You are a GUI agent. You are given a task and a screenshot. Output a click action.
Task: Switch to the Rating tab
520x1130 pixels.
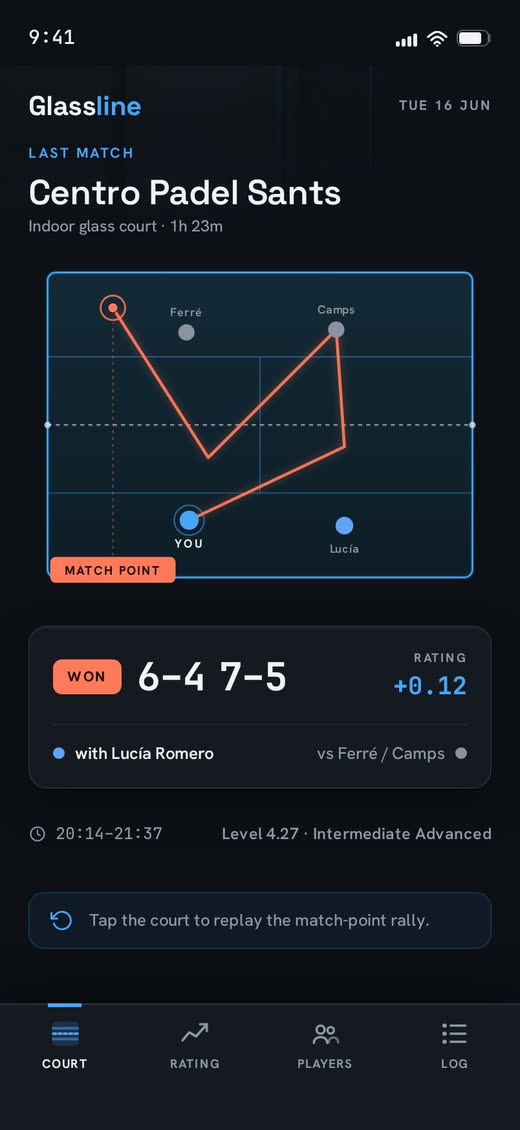coord(194,1045)
